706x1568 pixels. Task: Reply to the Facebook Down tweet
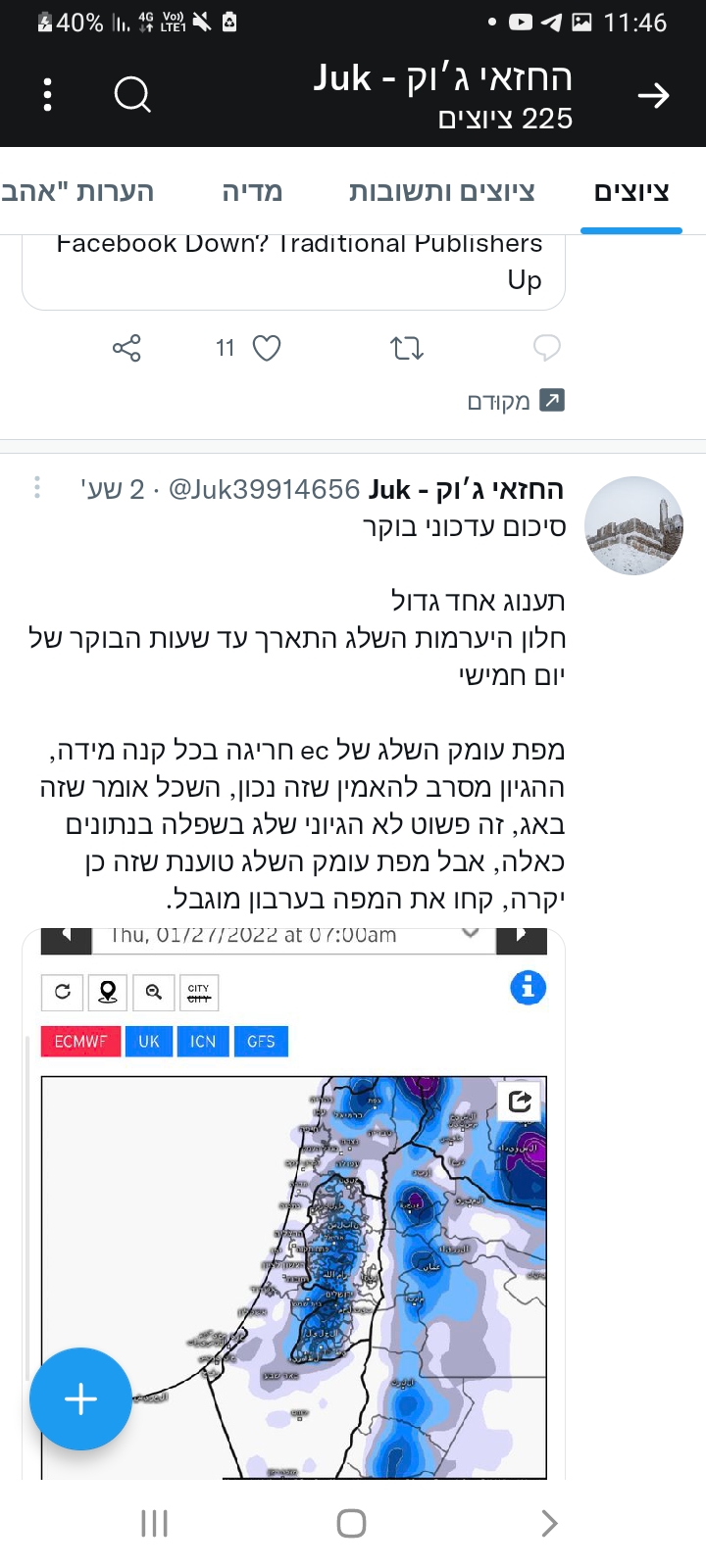(x=546, y=348)
